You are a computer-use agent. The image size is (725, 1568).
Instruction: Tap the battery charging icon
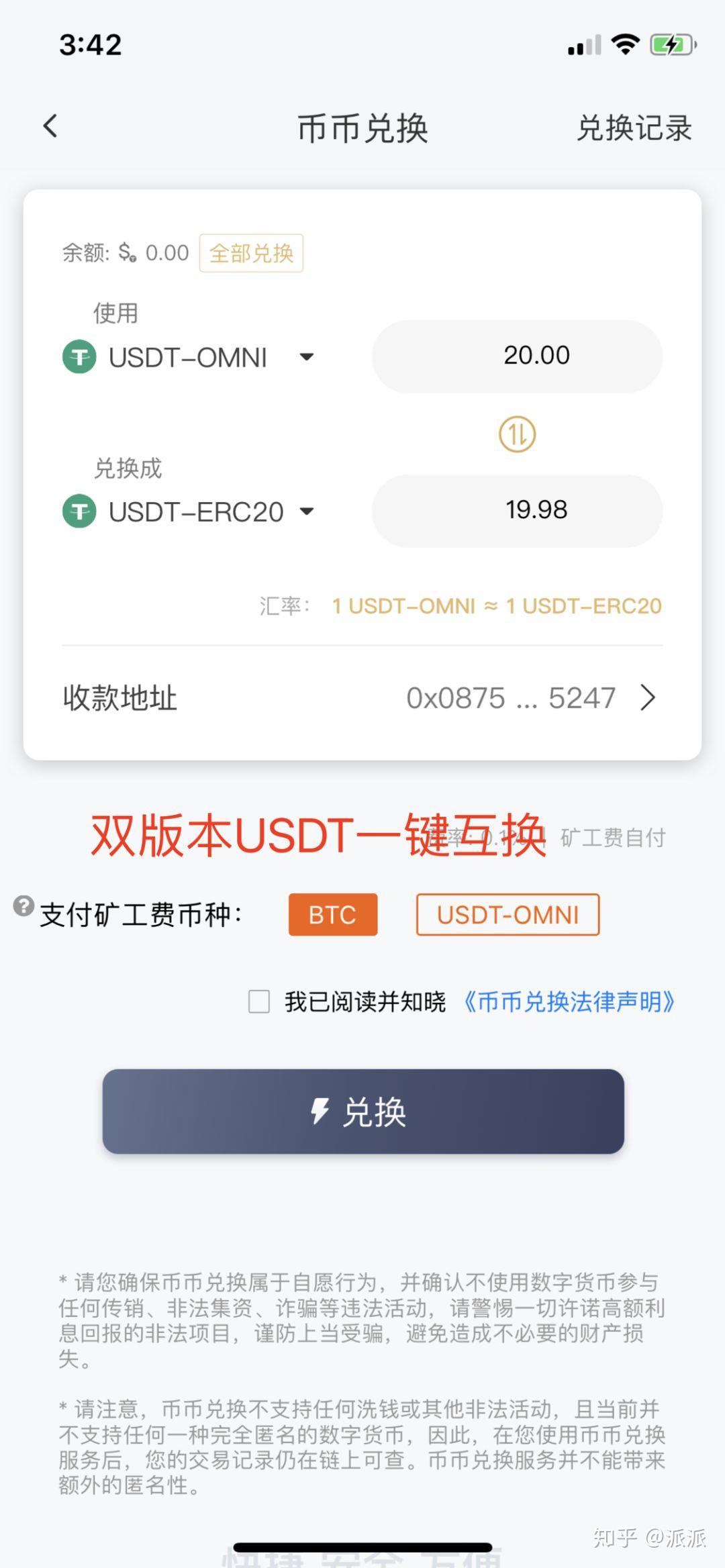(x=671, y=44)
